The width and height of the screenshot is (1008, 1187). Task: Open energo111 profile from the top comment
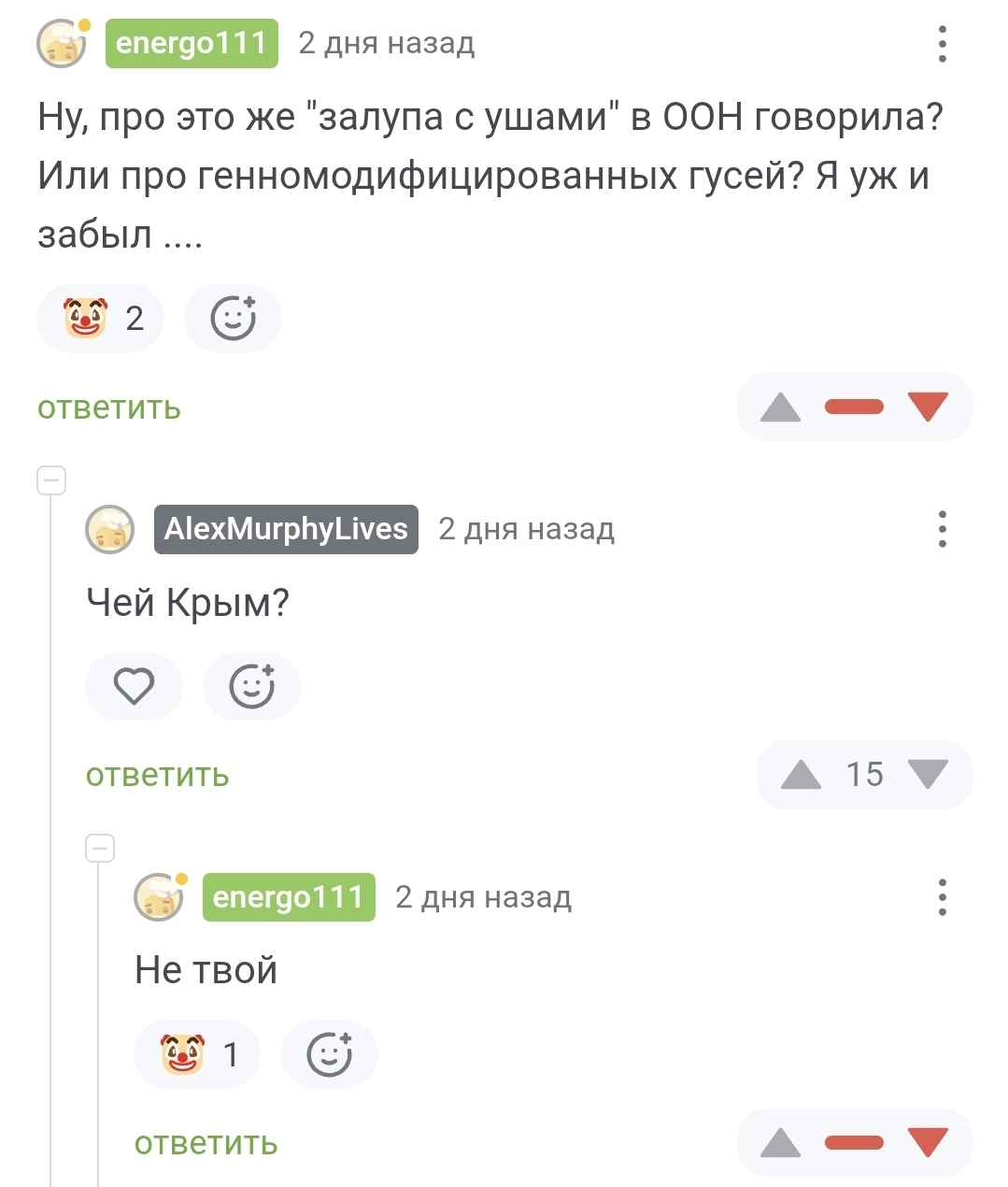192,44
